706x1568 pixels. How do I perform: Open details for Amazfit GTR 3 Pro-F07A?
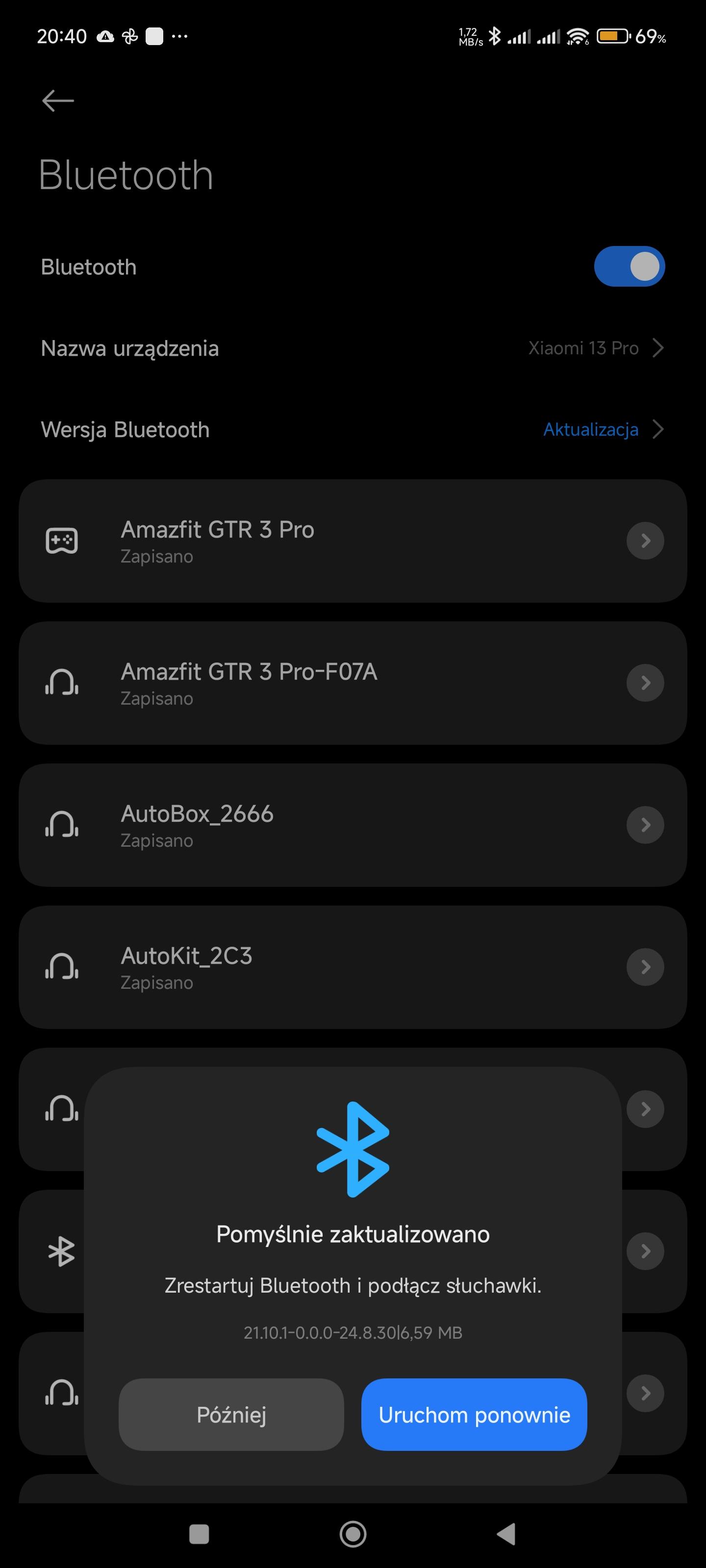[645, 683]
